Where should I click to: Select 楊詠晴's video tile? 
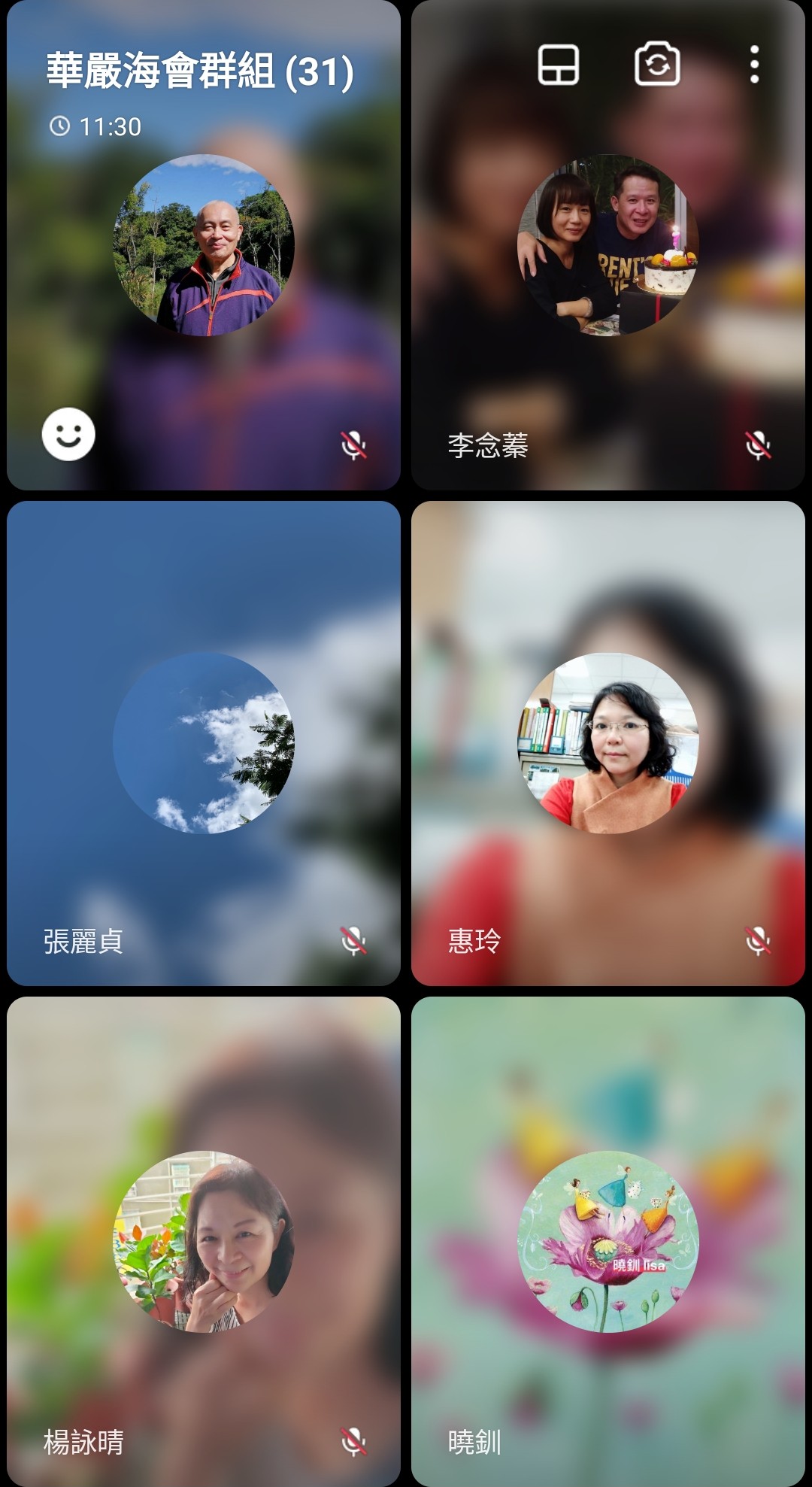click(203, 1241)
